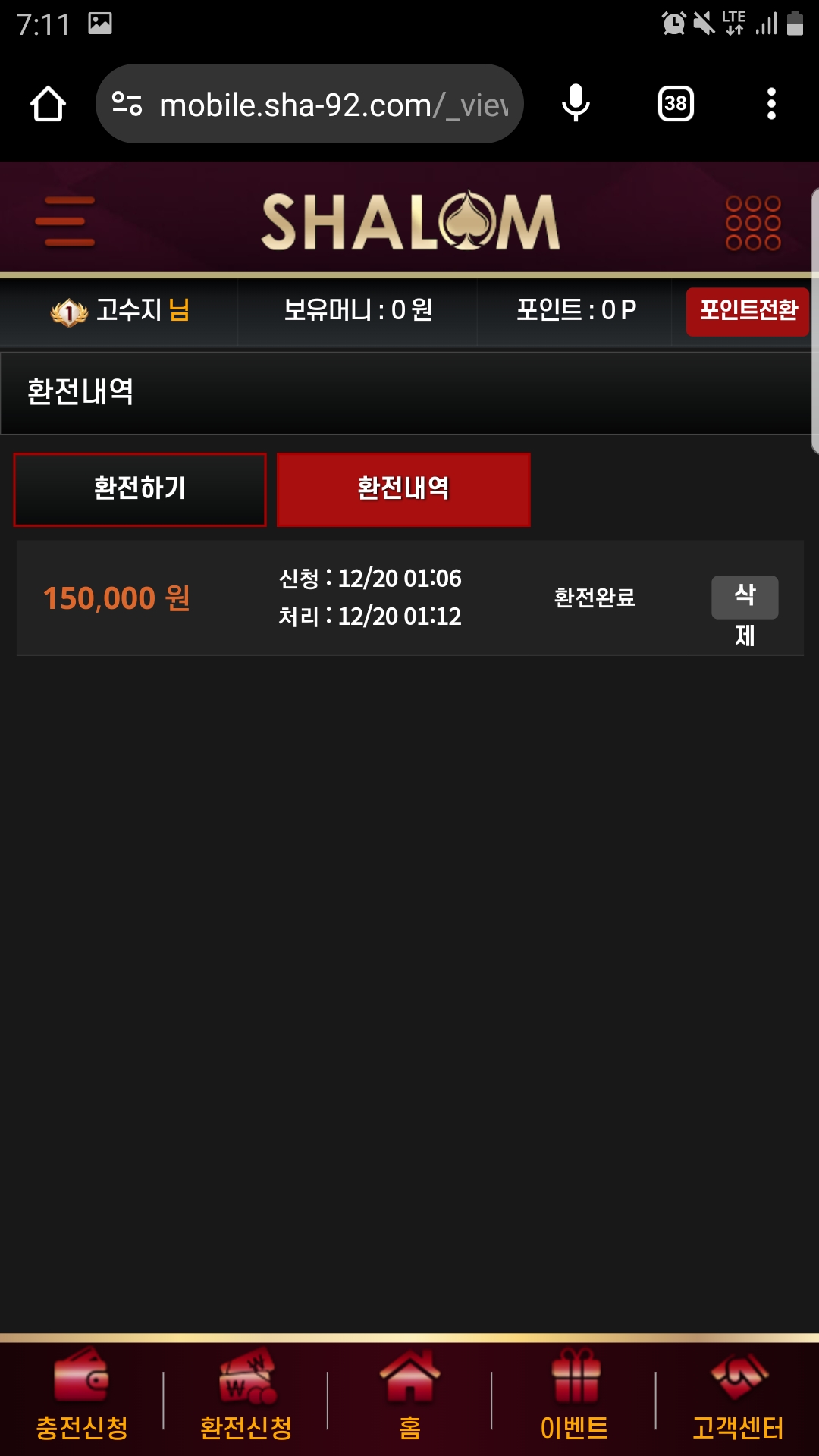Go to 충전신청 in bottom bar

[x=82, y=1395]
